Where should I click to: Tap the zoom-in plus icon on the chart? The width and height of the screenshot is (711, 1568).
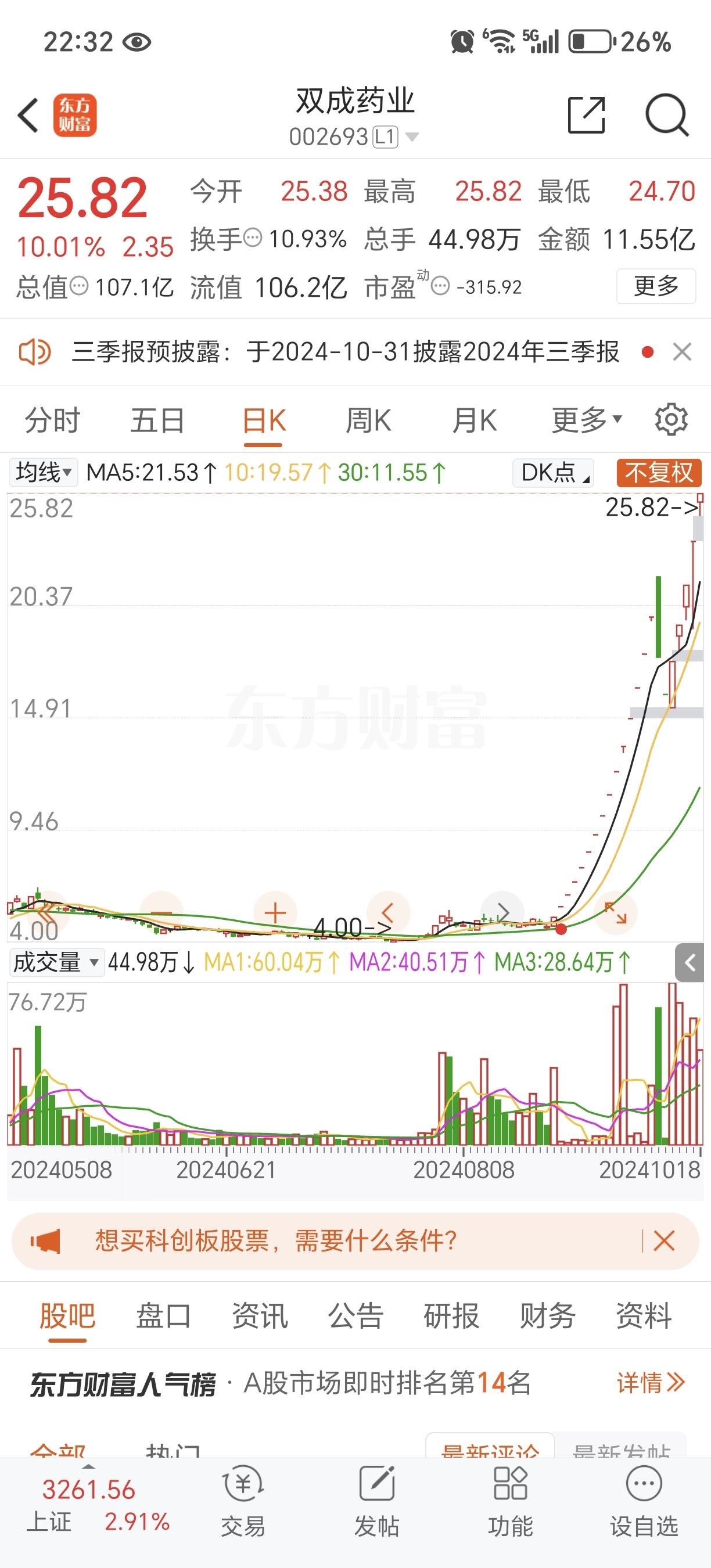(x=275, y=912)
